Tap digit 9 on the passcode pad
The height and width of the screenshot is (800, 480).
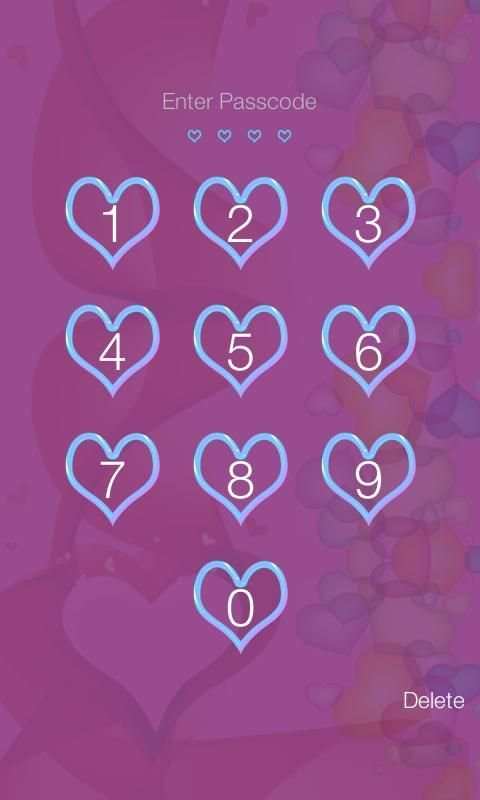pyautogui.click(x=368, y=479)
